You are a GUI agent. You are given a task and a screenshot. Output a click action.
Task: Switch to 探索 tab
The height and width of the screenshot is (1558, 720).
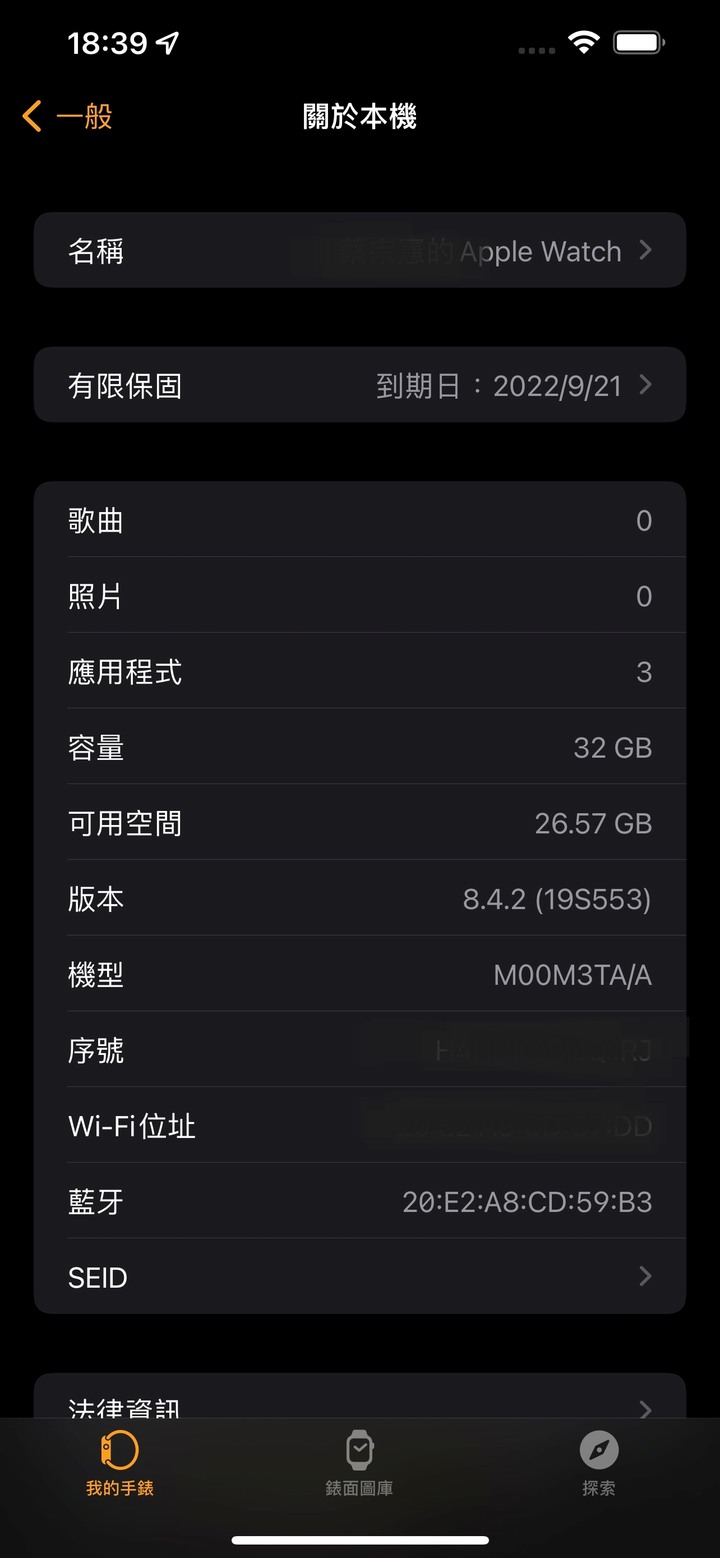tap(599, 1463)
